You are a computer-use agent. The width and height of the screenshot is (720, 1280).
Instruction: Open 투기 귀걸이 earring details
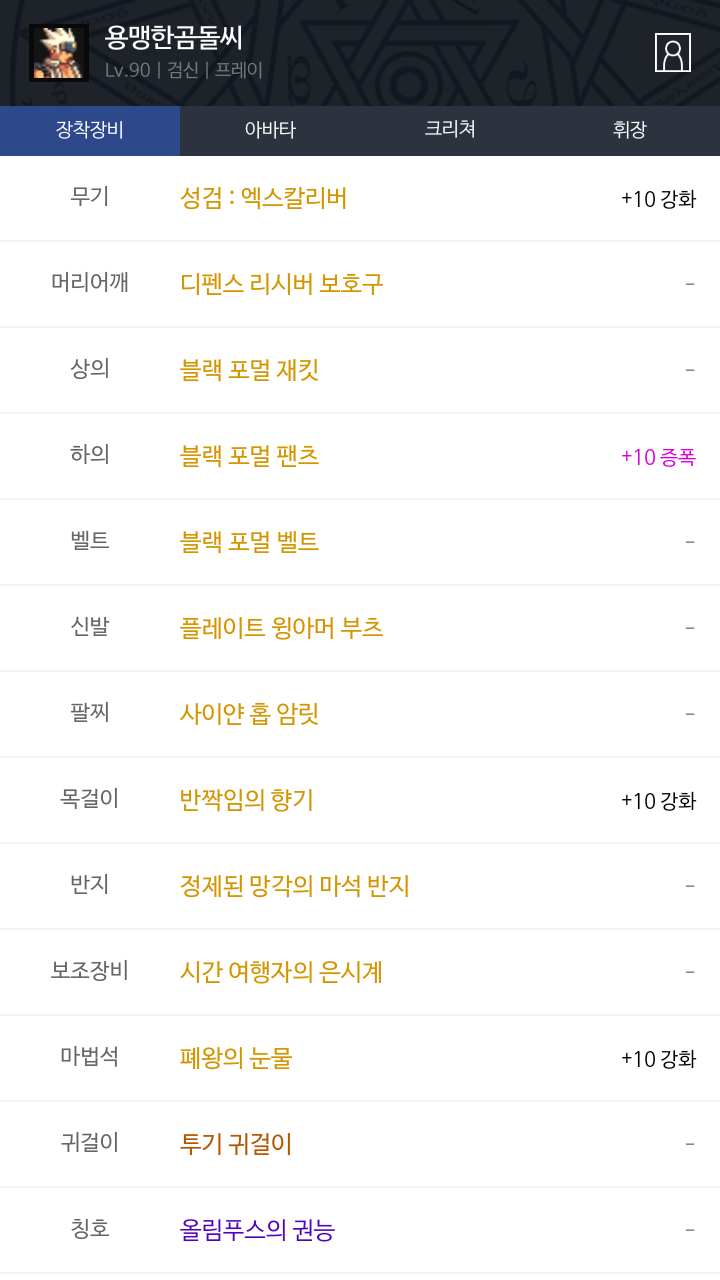[236, 1144]
